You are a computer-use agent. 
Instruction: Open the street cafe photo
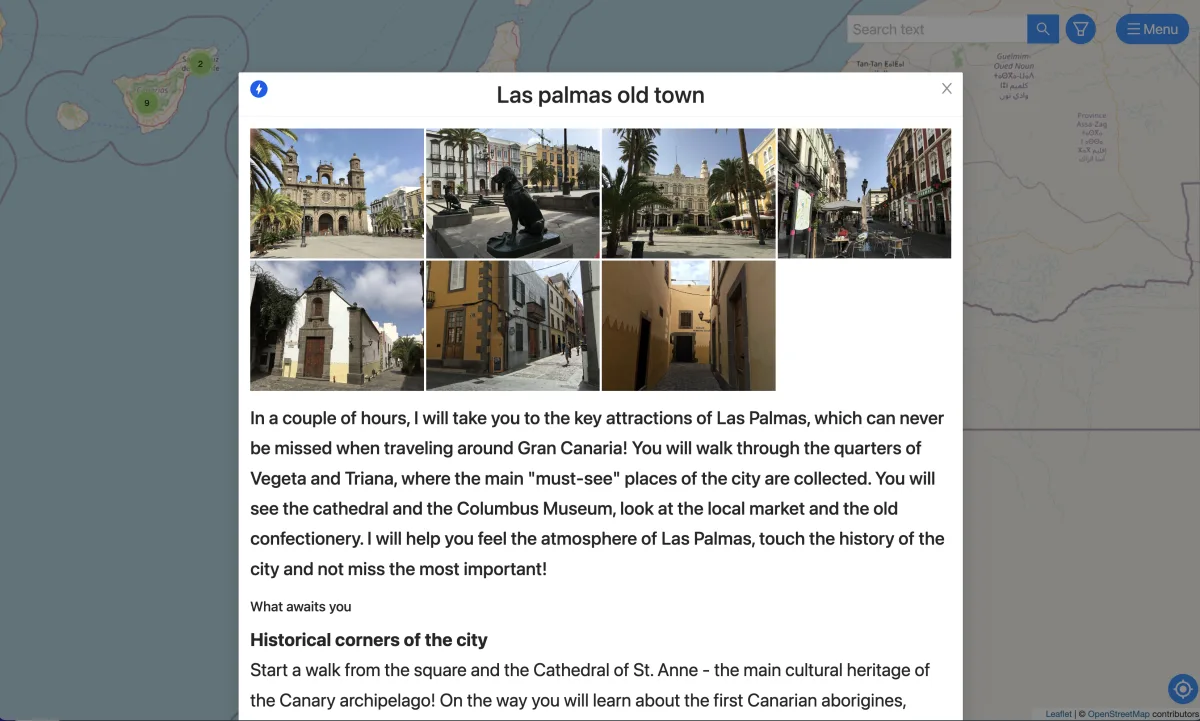click(x=864, y=193)
